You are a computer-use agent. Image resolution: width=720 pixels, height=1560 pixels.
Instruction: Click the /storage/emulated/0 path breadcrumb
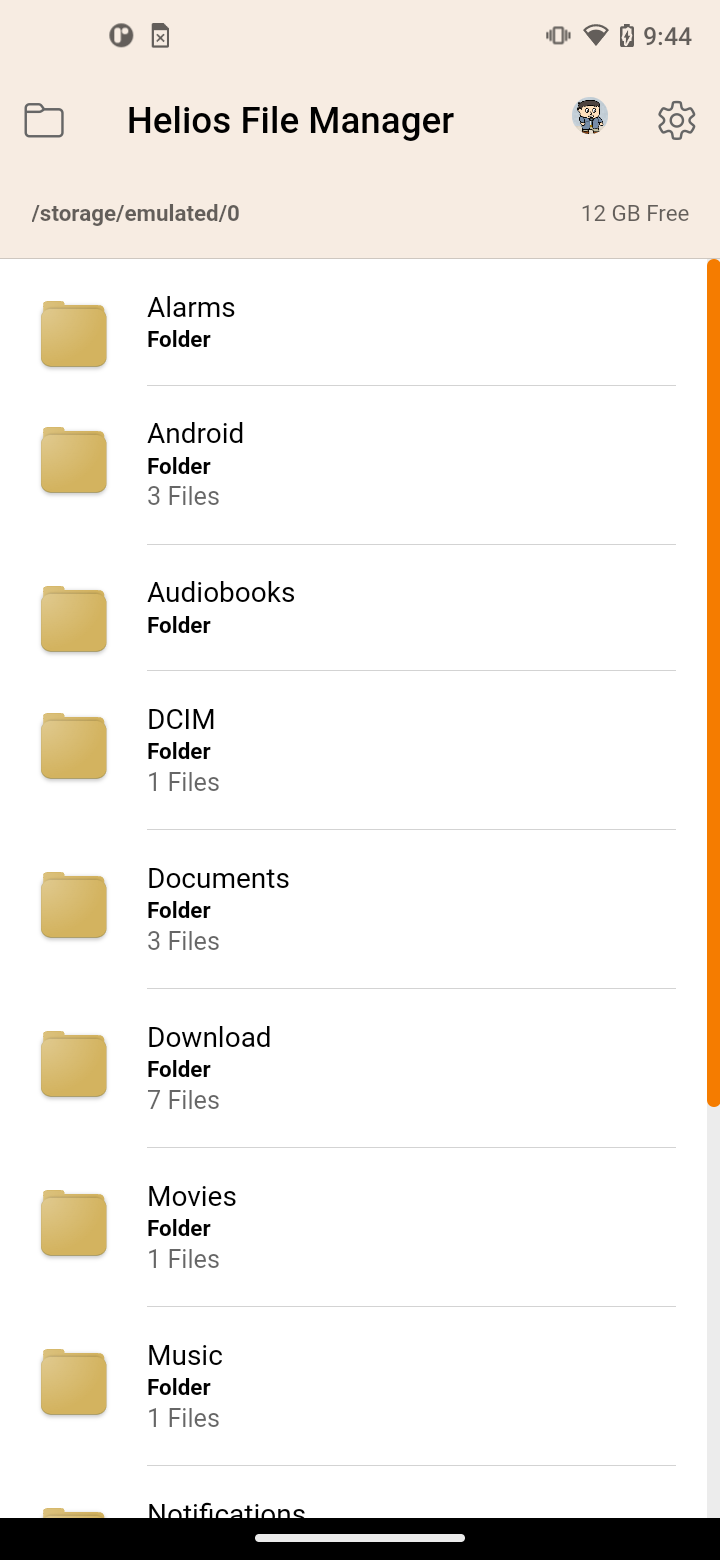click(136, 213)
